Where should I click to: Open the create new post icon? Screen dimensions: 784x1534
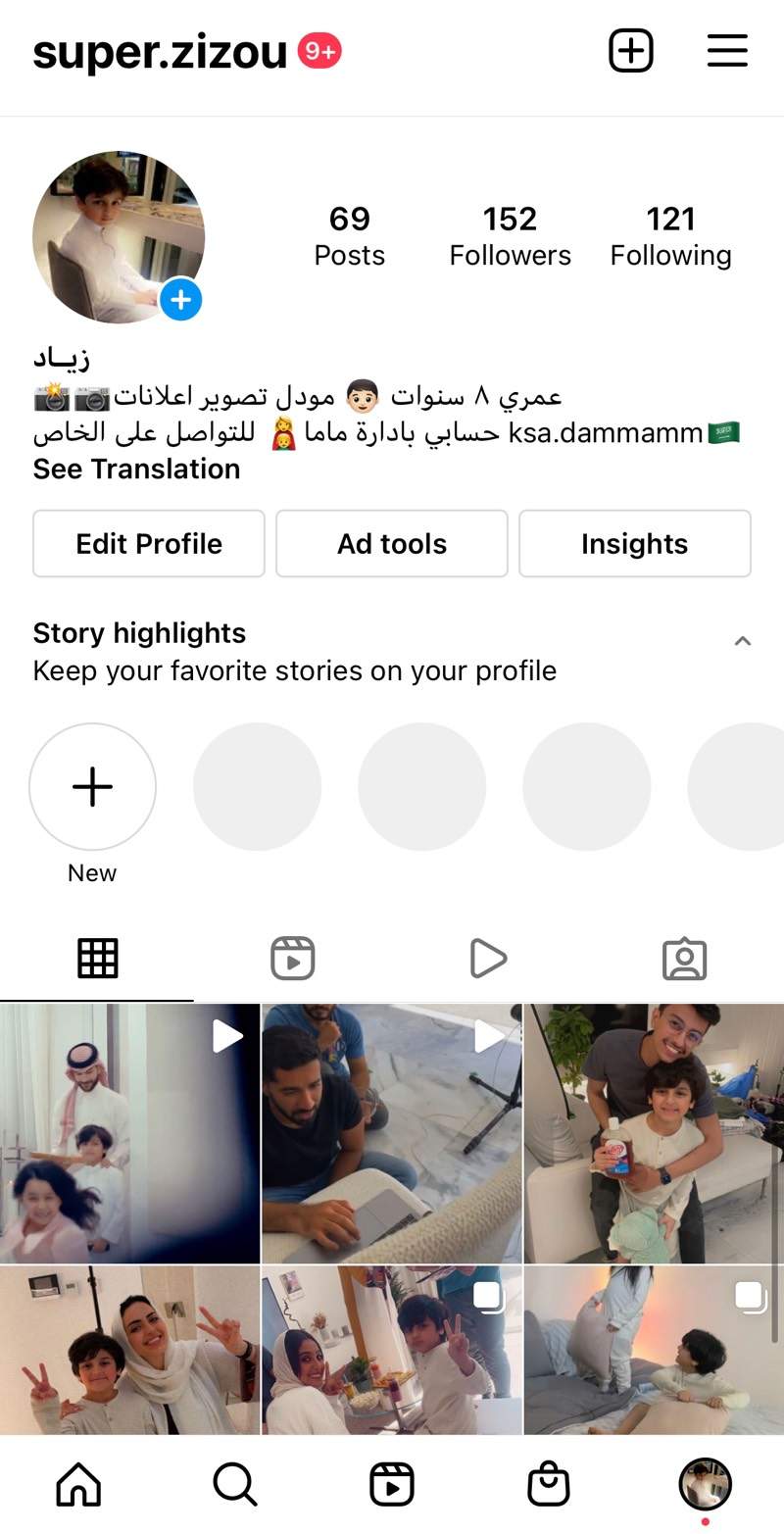(631, 51)
